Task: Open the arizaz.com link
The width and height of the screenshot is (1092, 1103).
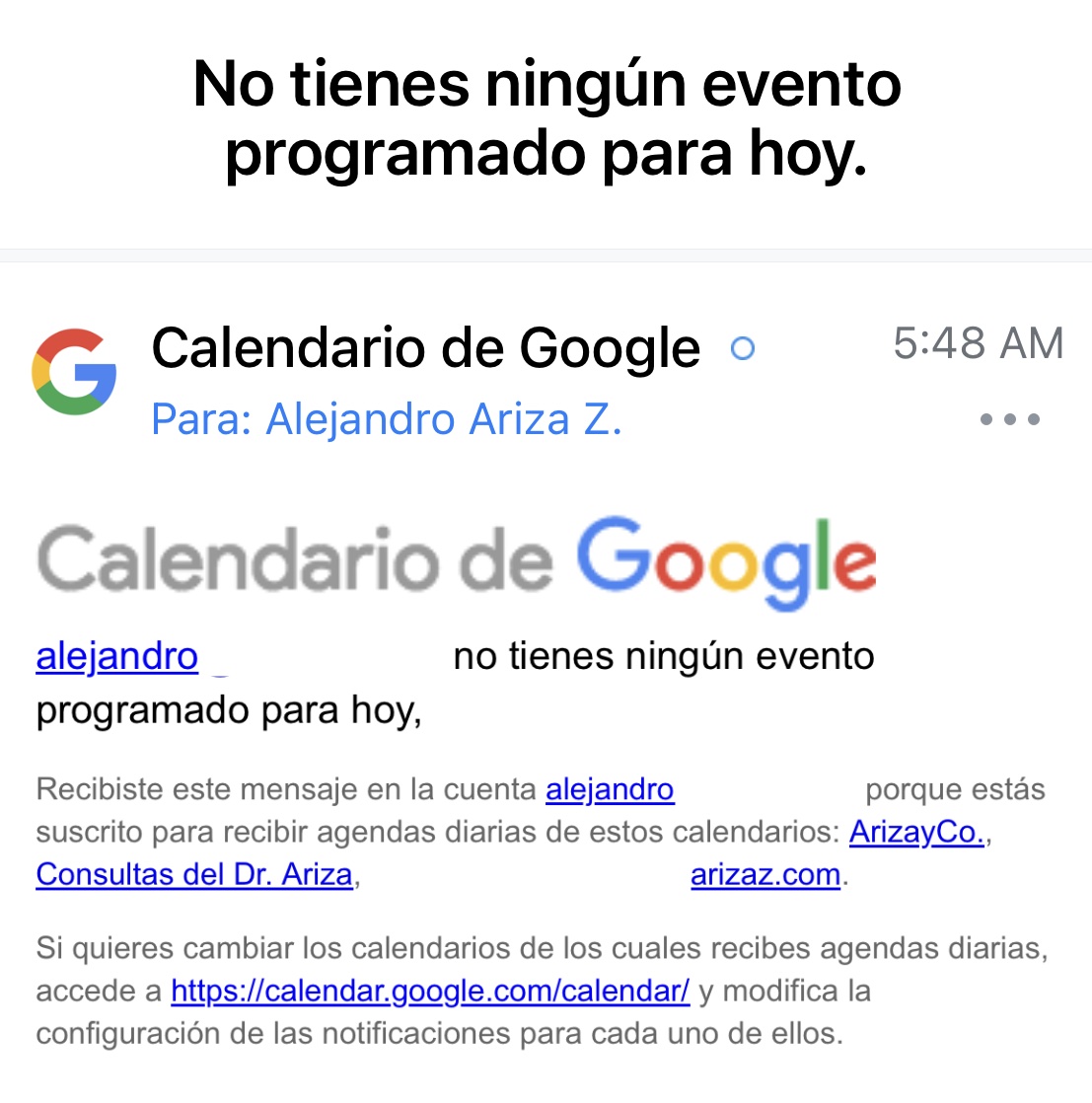Action: (x=765, y=874)
